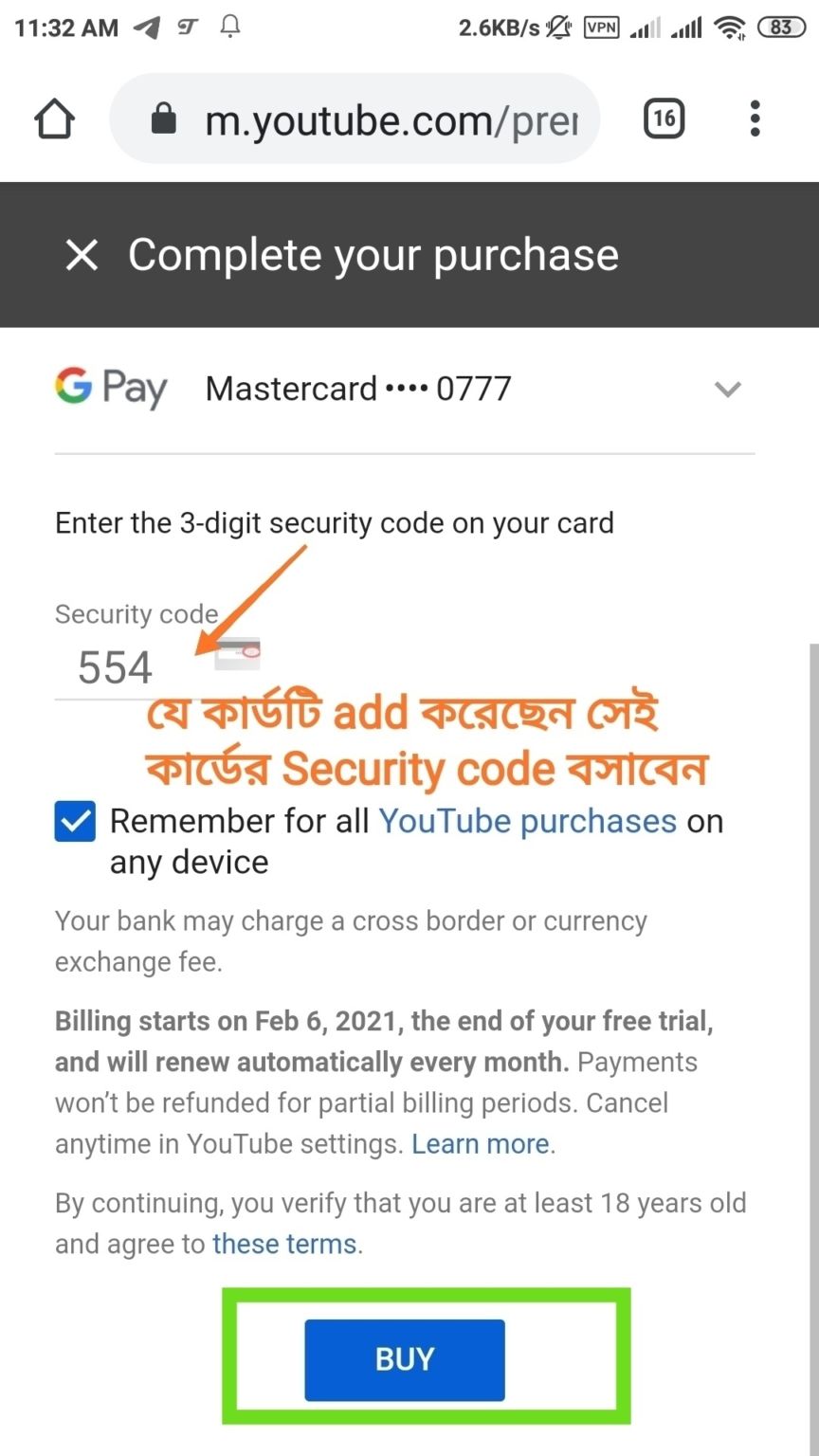Open the YouTube purchases link

[527, 822]
